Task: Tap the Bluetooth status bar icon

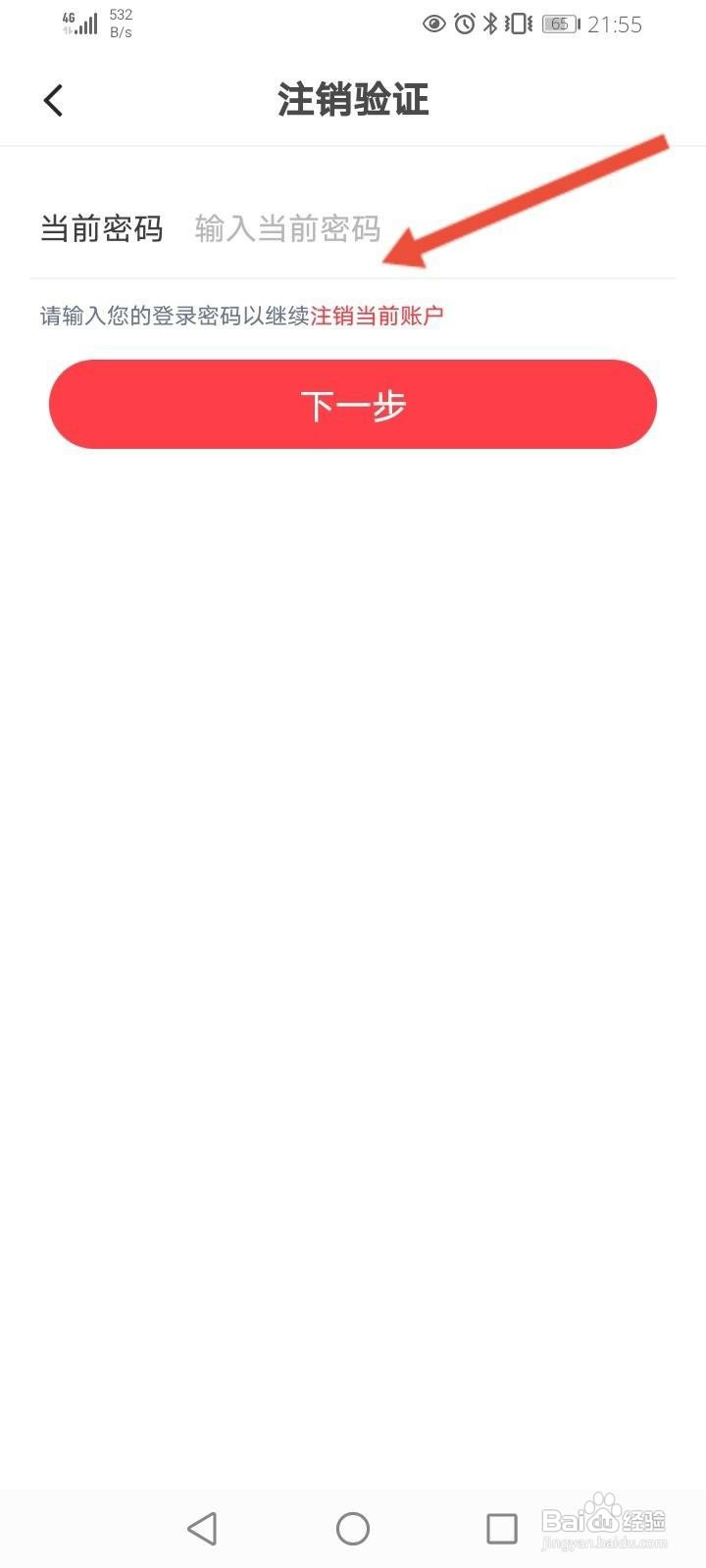Action: [x=489, y=24]
